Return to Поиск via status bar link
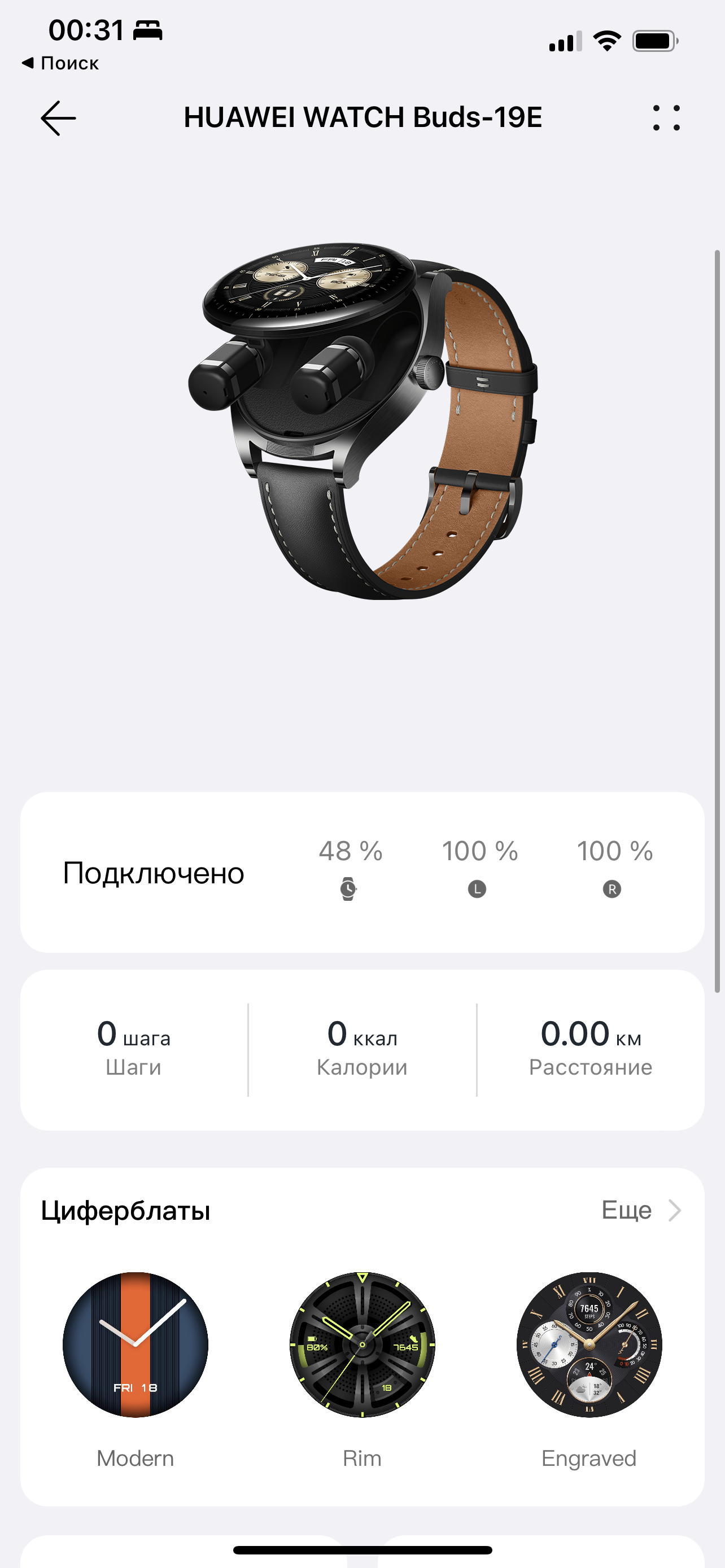This screenshot has height=1568, width=725. tap(60, 63)
